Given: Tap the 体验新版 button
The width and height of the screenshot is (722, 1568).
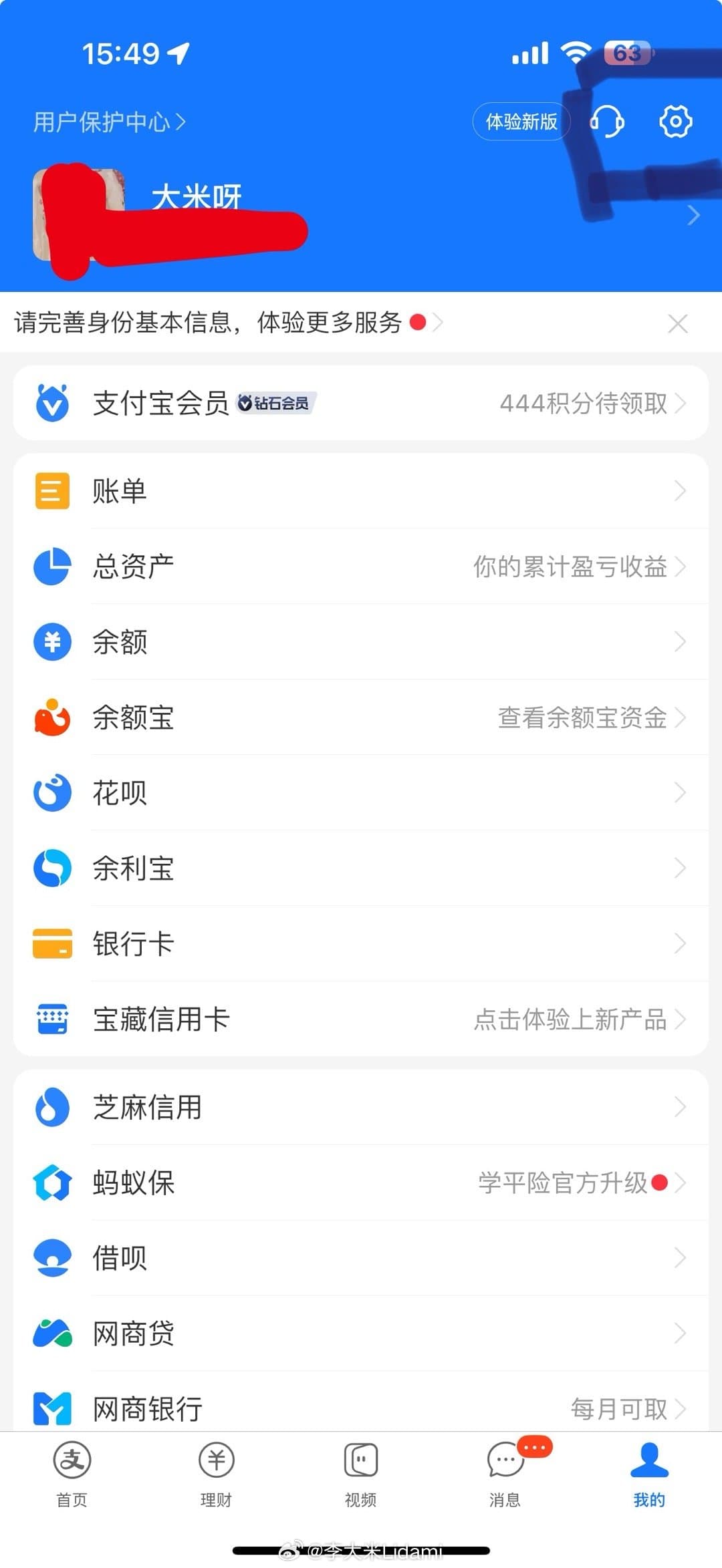Looking at the screenshot, I should pos(521,122).
